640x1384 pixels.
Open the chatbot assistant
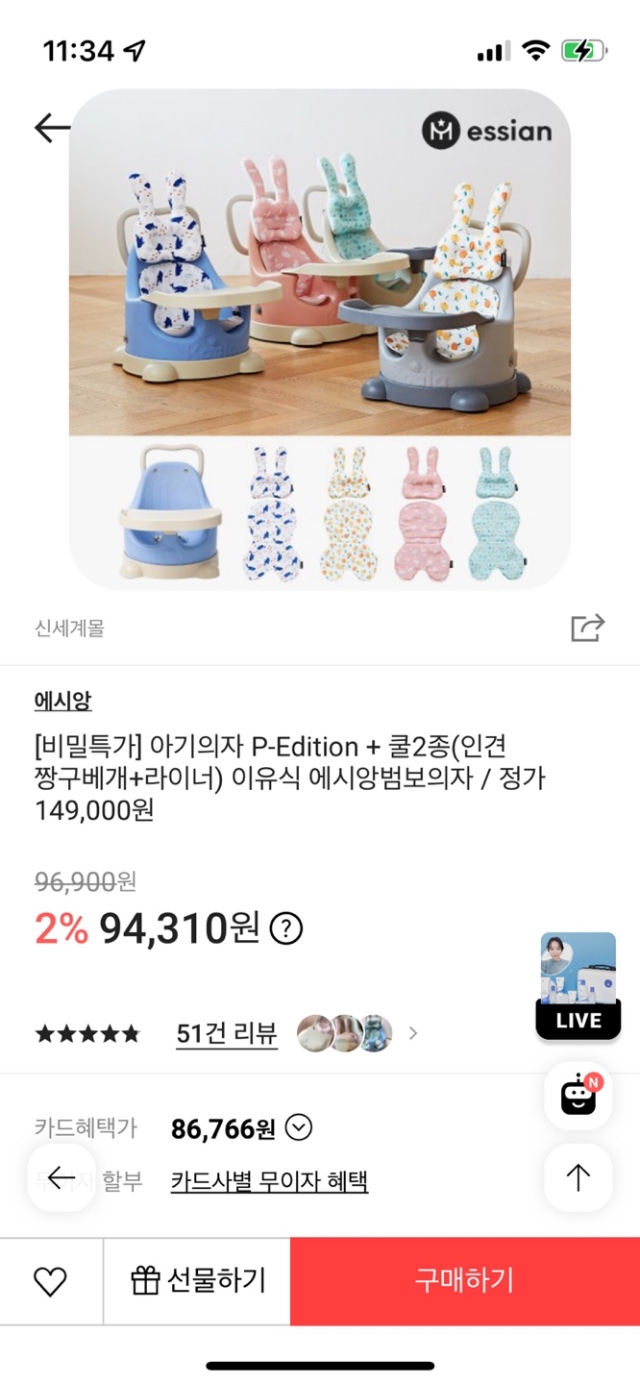[x=578, y=1097]
